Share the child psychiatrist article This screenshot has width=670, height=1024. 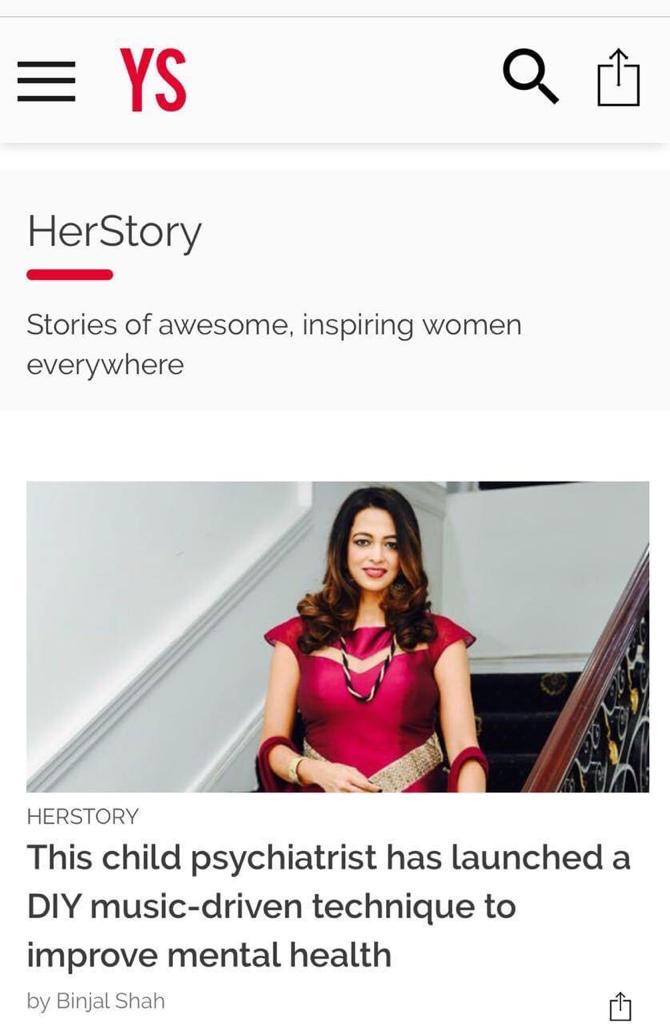(x=620, y=1004)
